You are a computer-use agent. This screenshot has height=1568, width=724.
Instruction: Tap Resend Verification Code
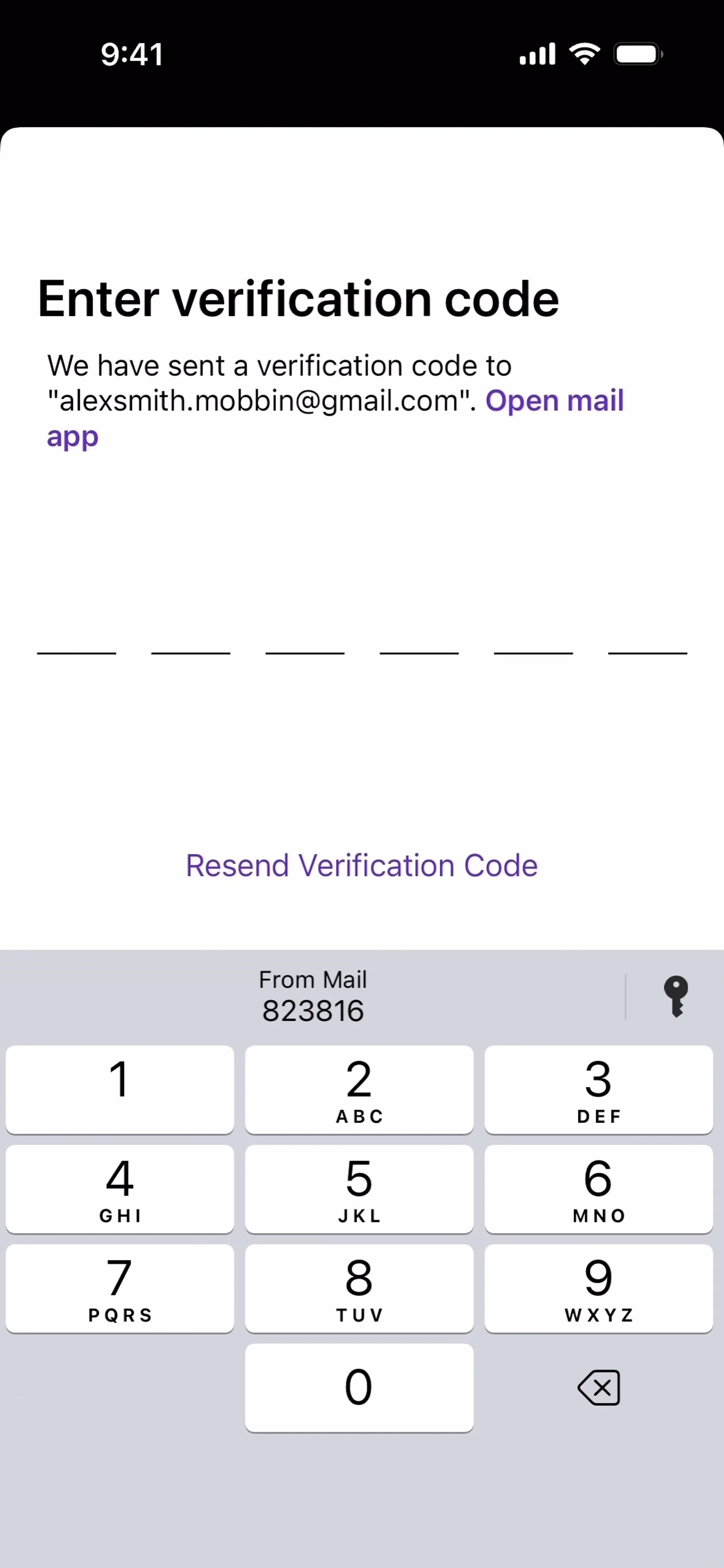tap(362, 866)
